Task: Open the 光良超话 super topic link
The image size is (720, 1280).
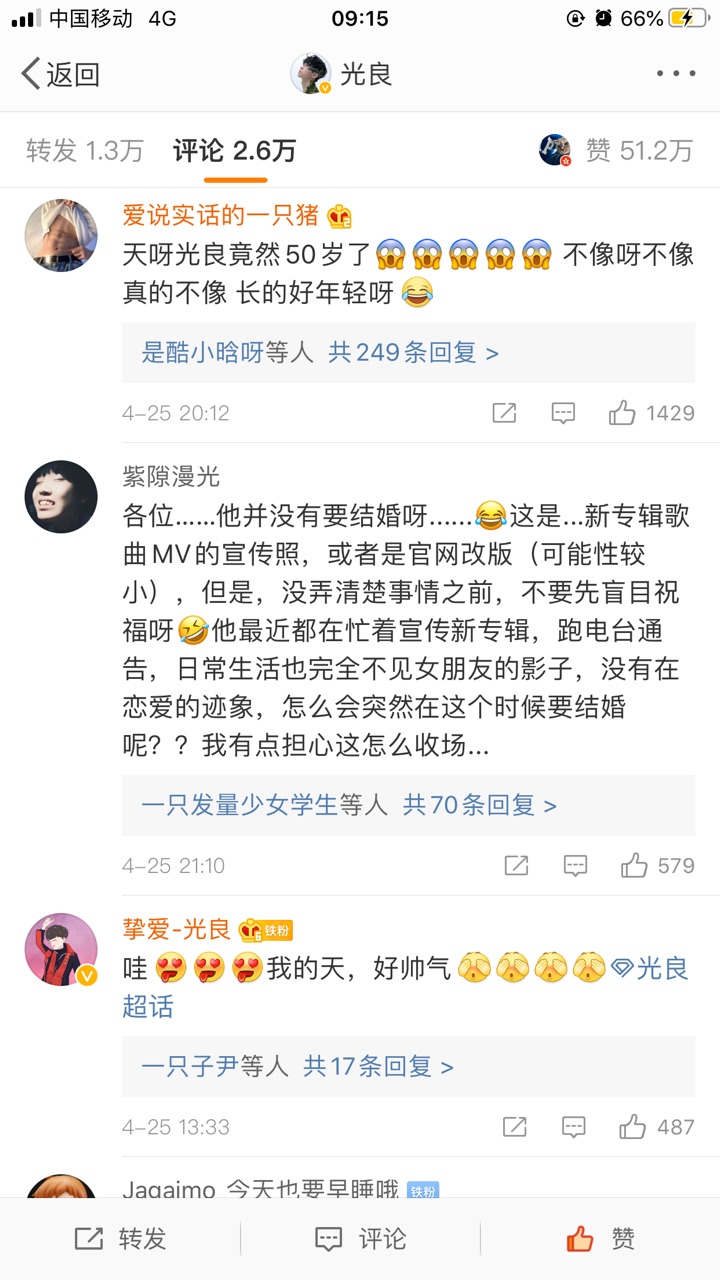Action: click(405, 987)
